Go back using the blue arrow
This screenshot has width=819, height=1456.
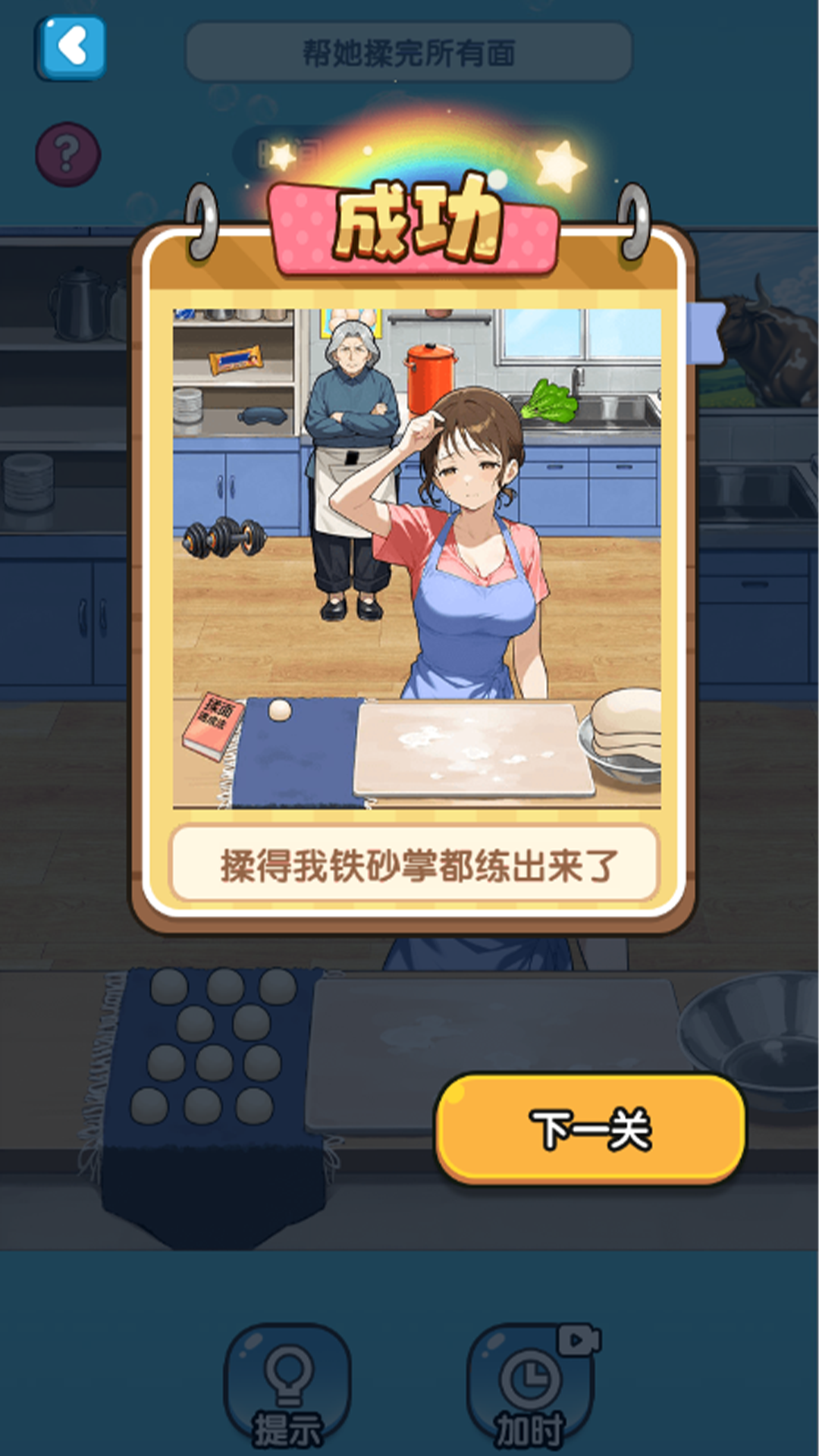click(71, 47)
